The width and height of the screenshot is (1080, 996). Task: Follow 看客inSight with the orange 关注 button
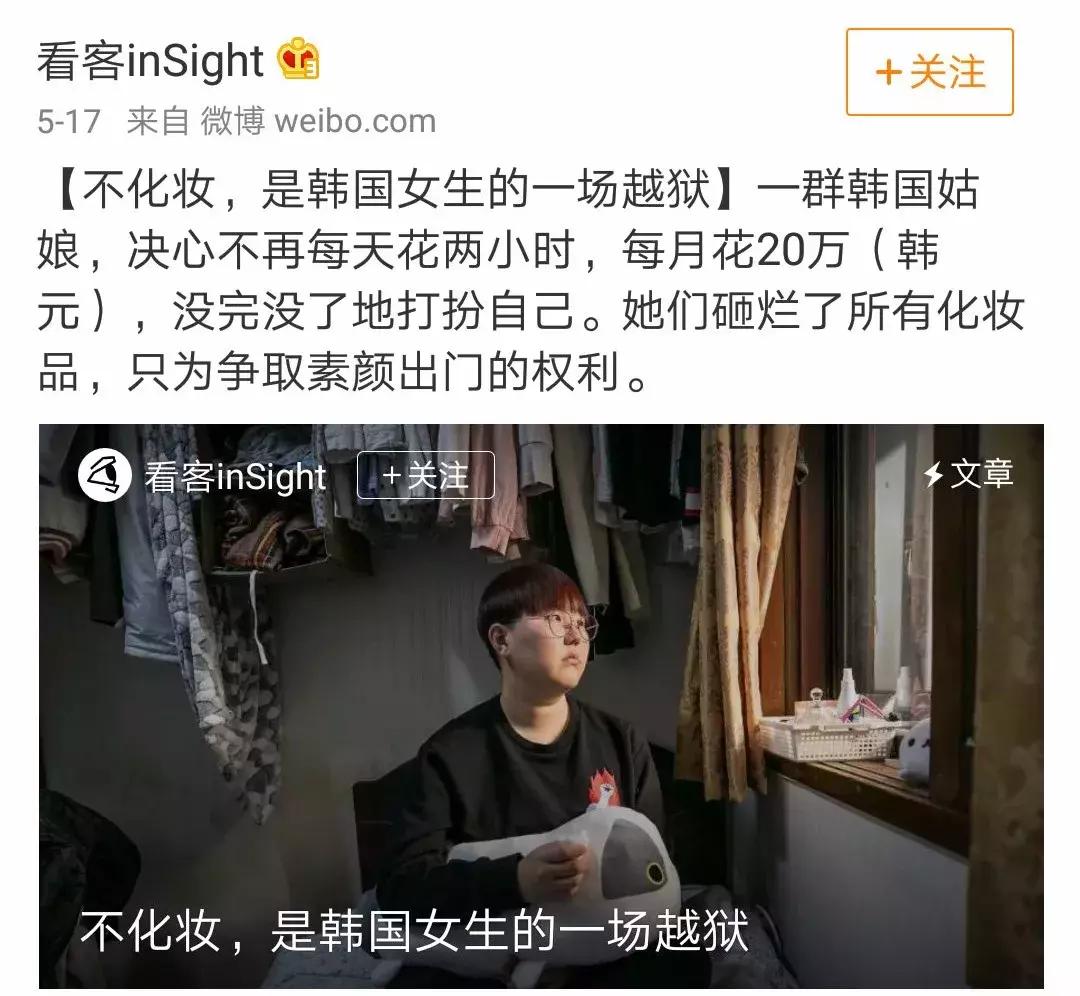(929, 72)
